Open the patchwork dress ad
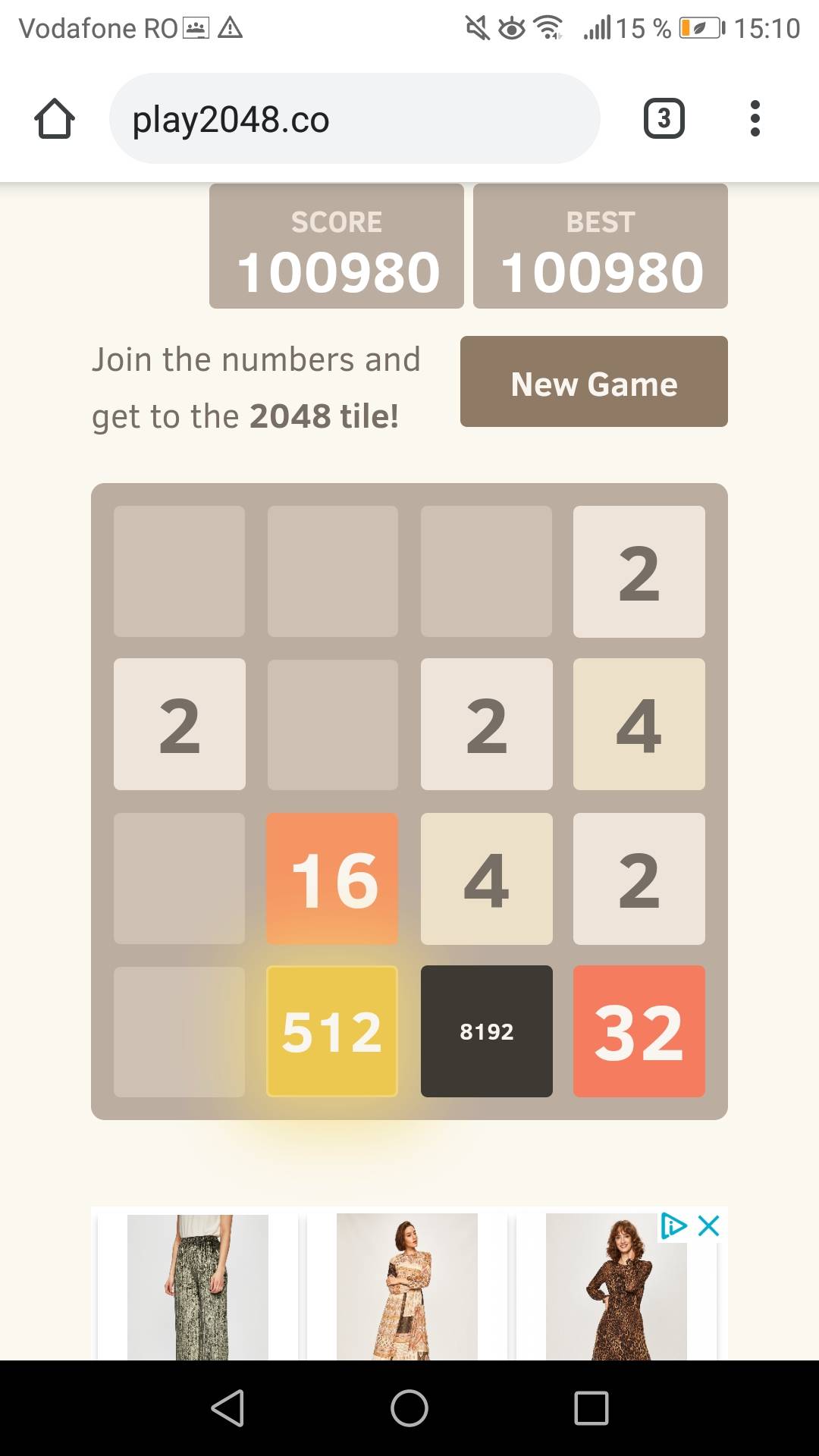Viewport: 819px width, 1456px height. [407, 1287]
